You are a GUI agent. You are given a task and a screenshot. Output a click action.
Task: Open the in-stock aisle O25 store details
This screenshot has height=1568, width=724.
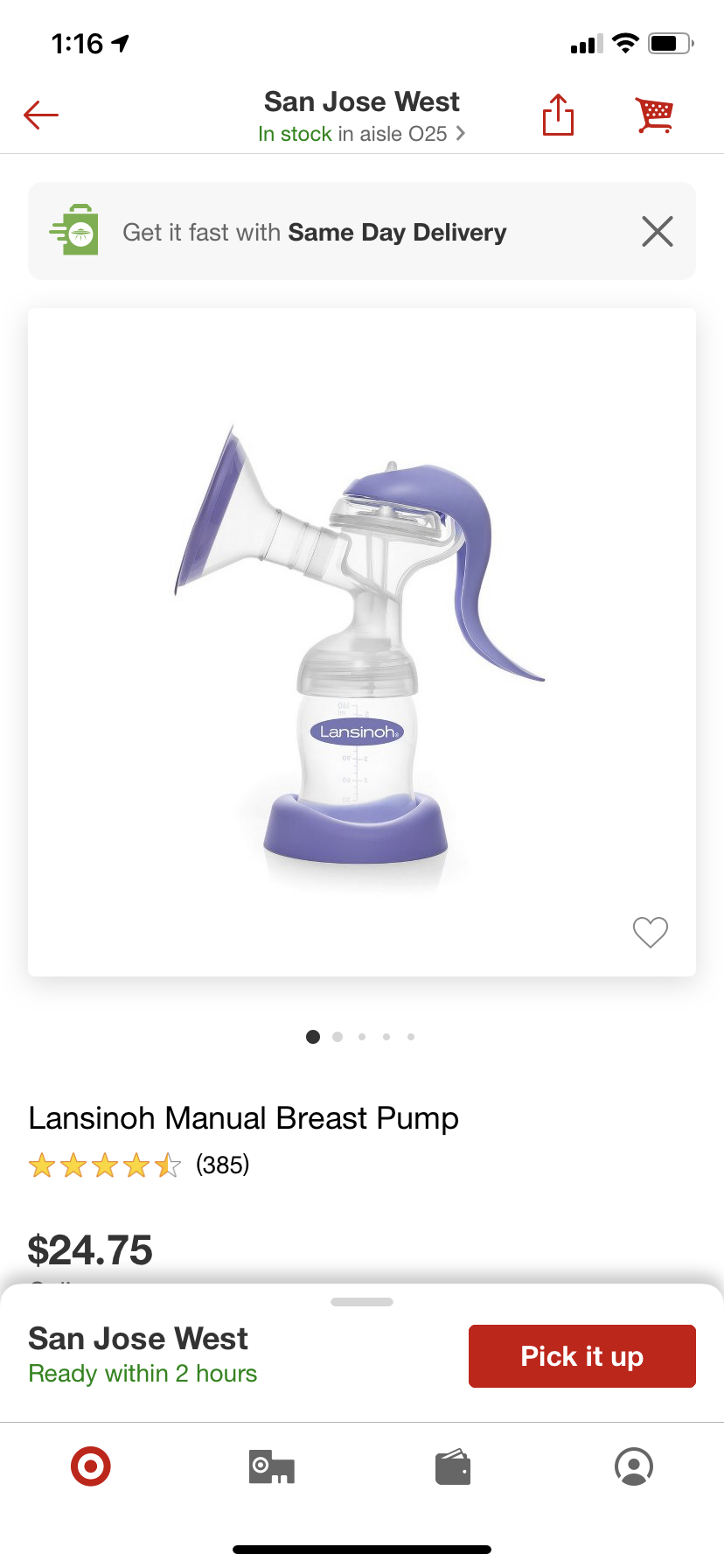(361, 134)
